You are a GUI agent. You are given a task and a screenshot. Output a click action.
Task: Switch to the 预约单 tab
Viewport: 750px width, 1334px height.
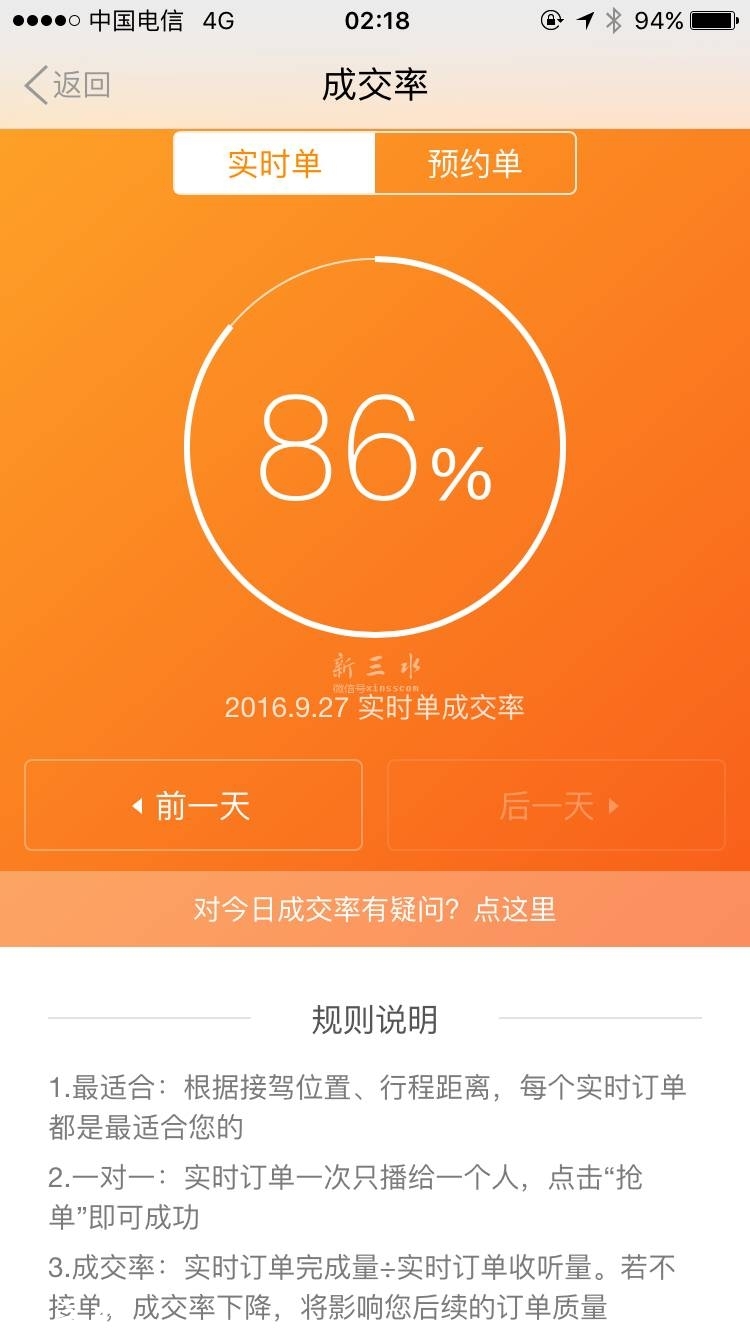475,163
